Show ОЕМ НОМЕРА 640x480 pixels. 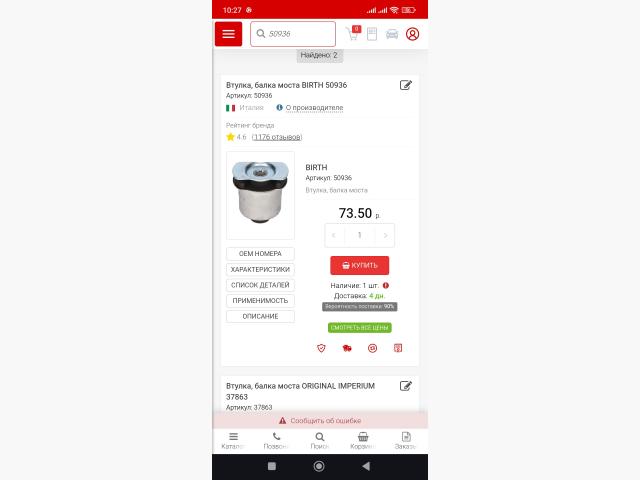point(260,254)
